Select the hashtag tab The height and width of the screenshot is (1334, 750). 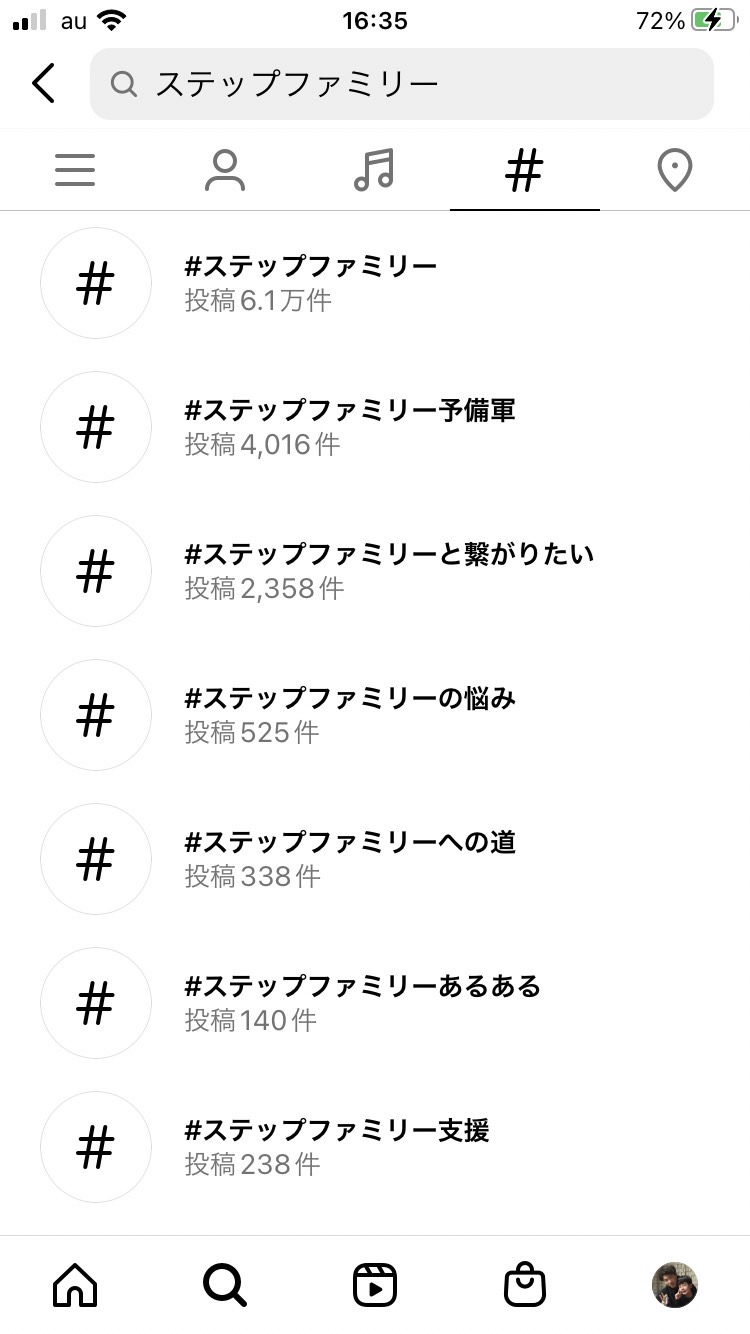click(x=524, y=170)
